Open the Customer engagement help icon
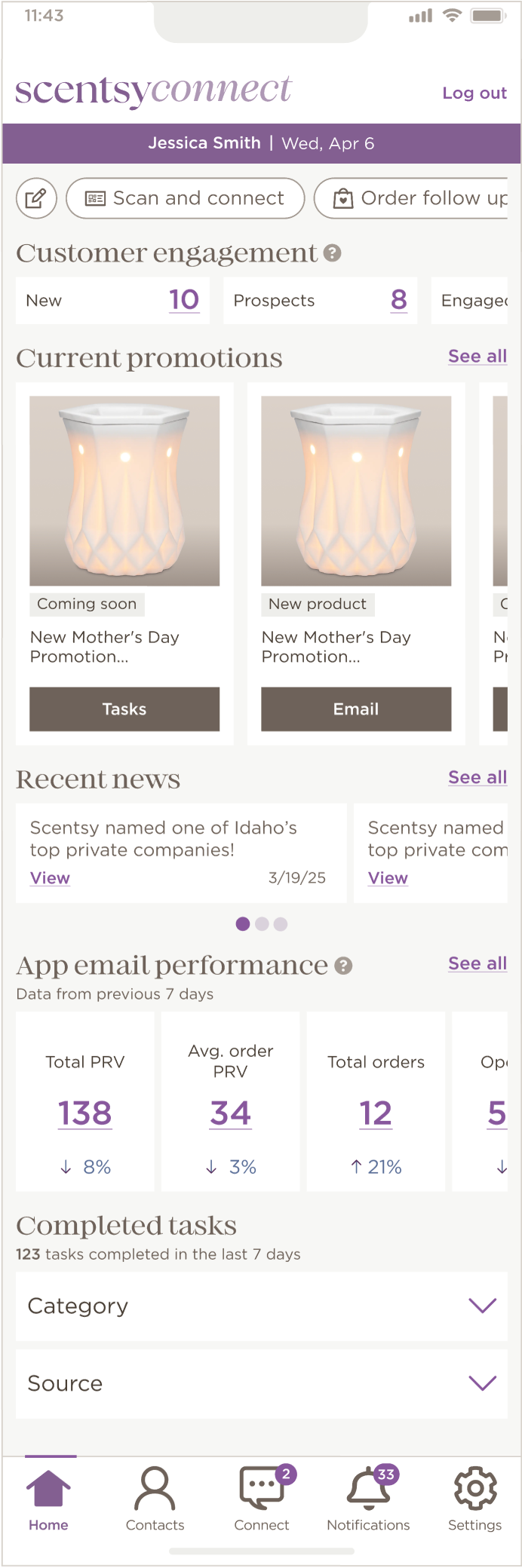 click(333, 253)
